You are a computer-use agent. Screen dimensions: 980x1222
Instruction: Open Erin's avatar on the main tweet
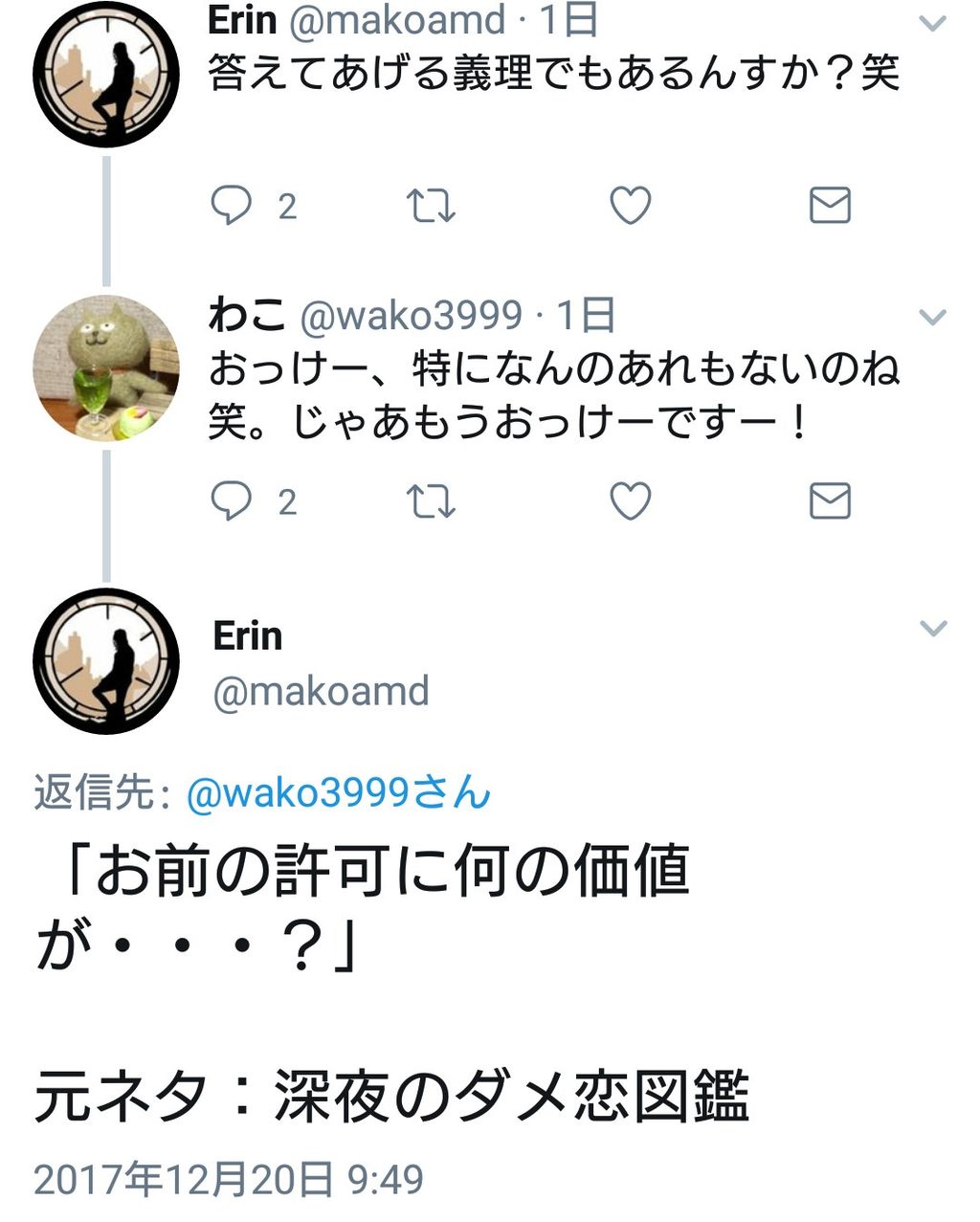[105, 661]
